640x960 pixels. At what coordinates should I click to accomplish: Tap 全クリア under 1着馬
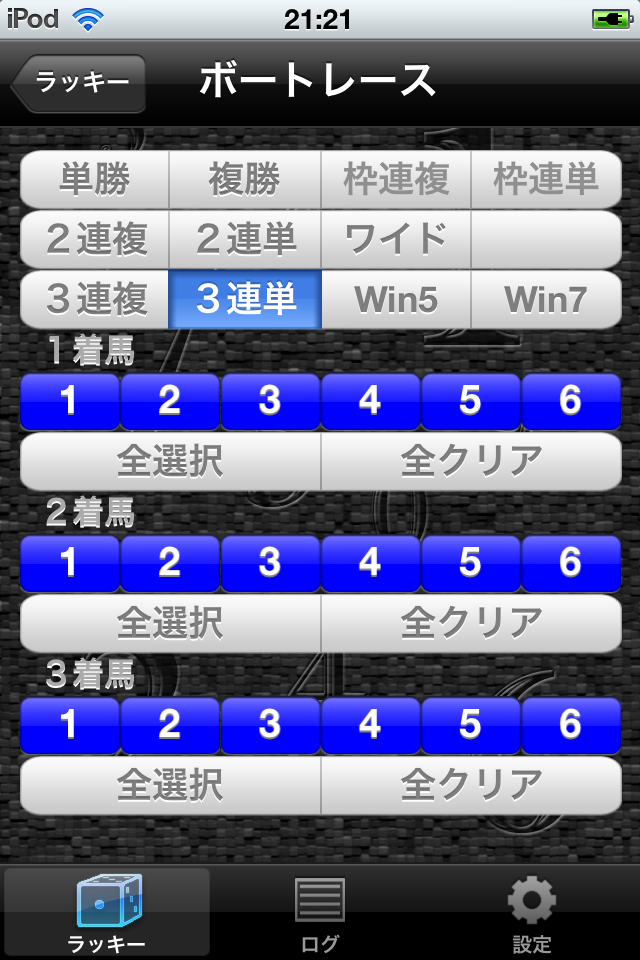coord(471,461)
